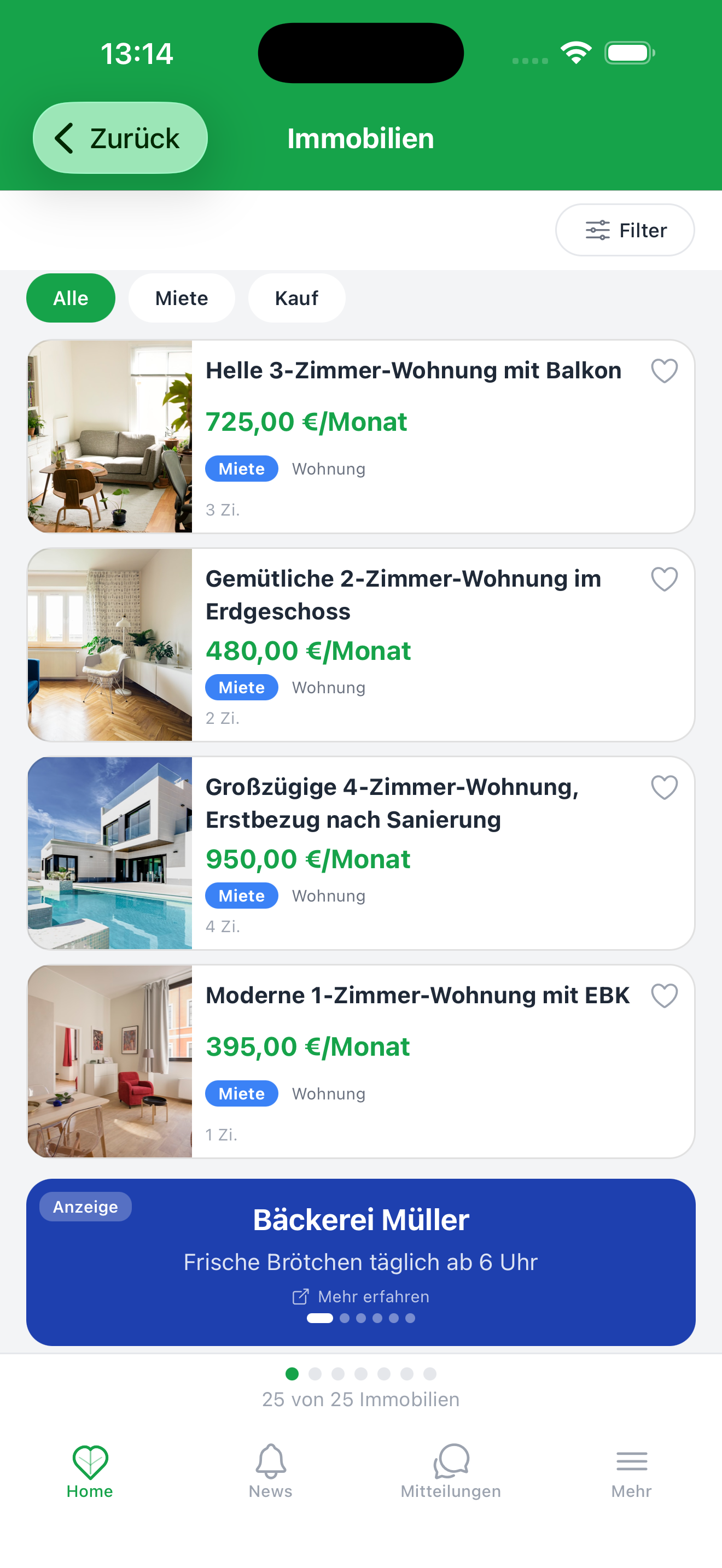Viewport: 722px width, 1568px height.
Task: Select the Alle filter chip
Action: [70, 297]
